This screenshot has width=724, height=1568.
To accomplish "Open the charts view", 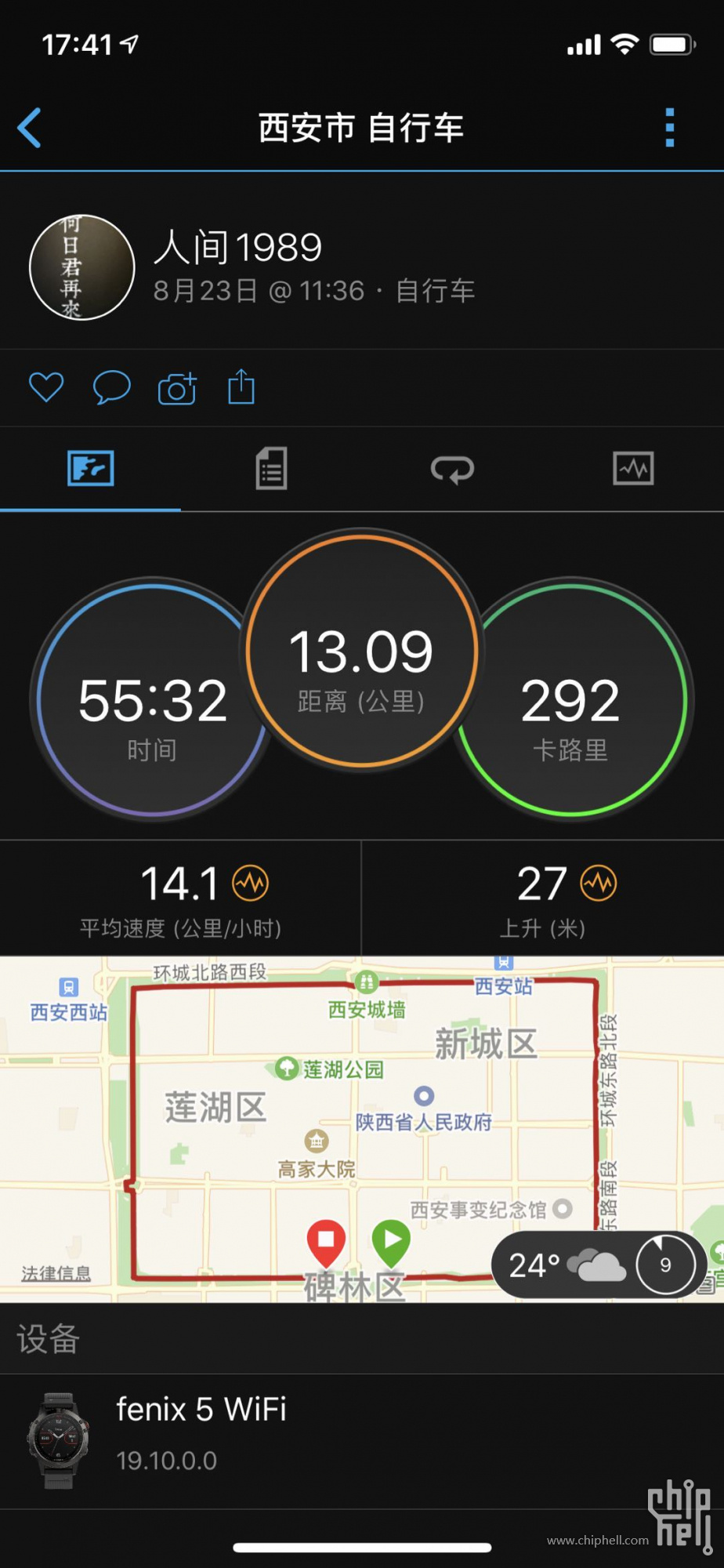I will [x=633, y=468].
